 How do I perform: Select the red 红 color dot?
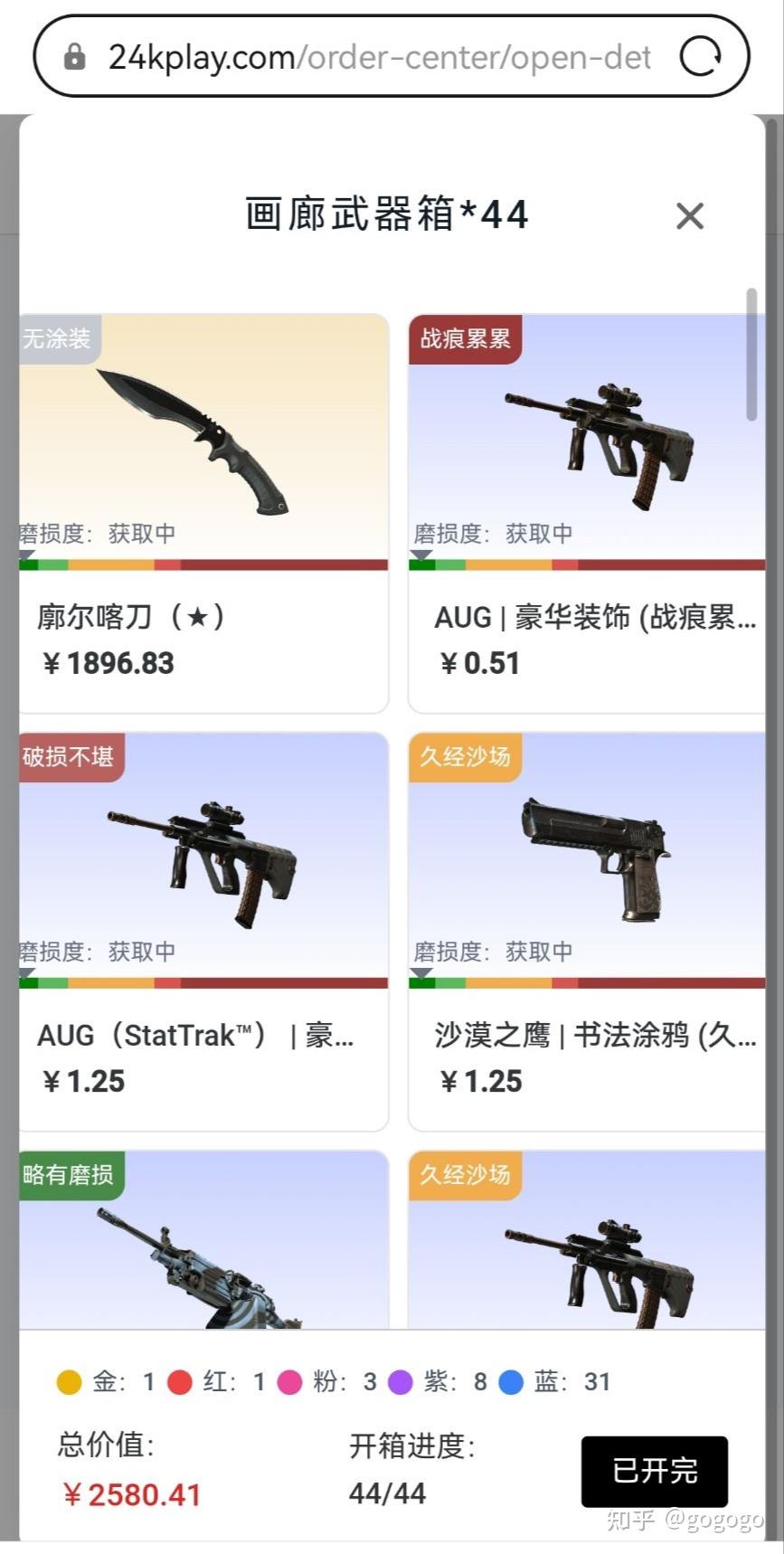tap(180, 1382)
